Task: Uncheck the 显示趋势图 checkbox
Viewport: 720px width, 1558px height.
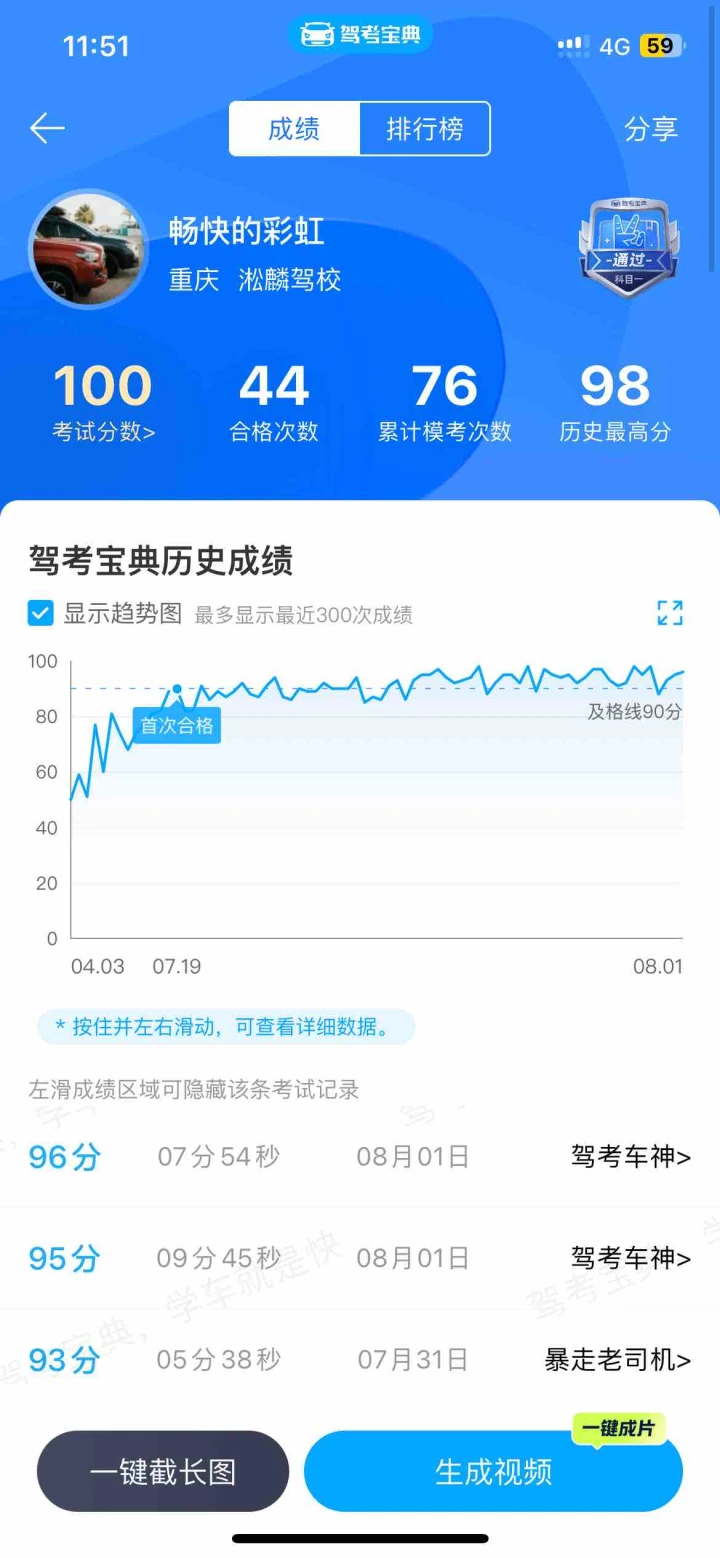Action: point(40,613)
